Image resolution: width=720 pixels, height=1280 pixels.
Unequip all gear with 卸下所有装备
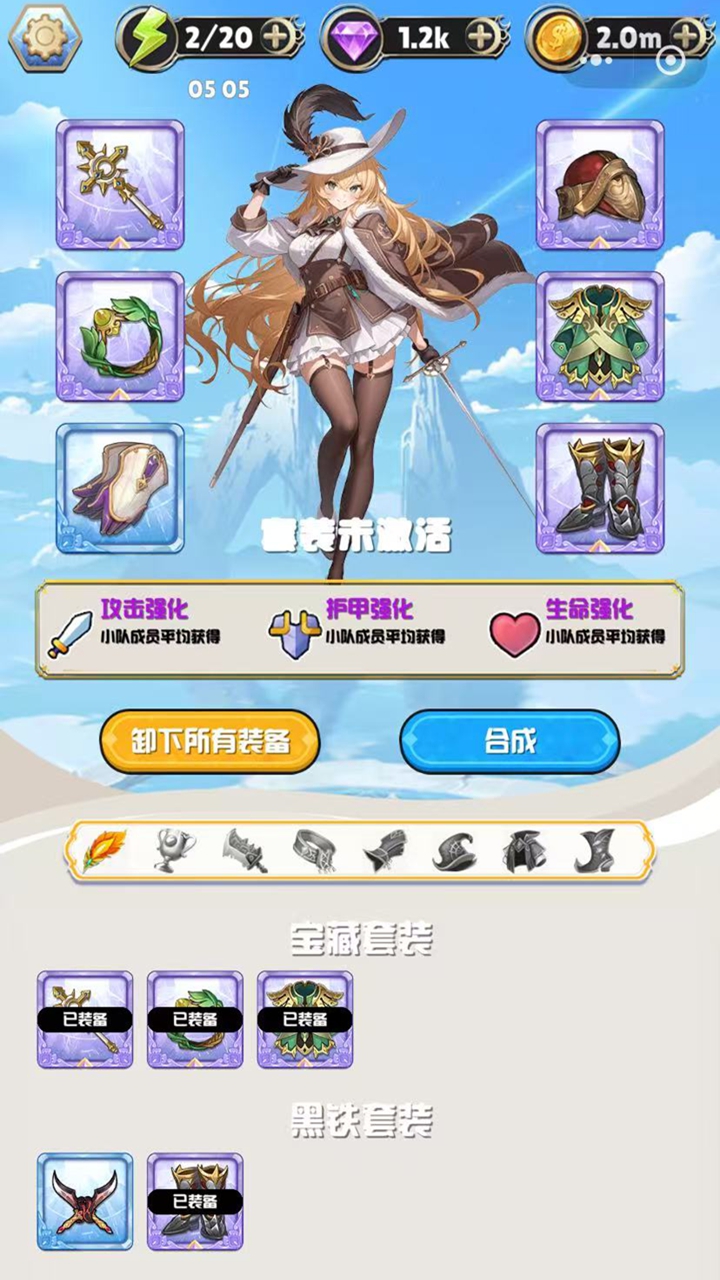click(209, 741)
